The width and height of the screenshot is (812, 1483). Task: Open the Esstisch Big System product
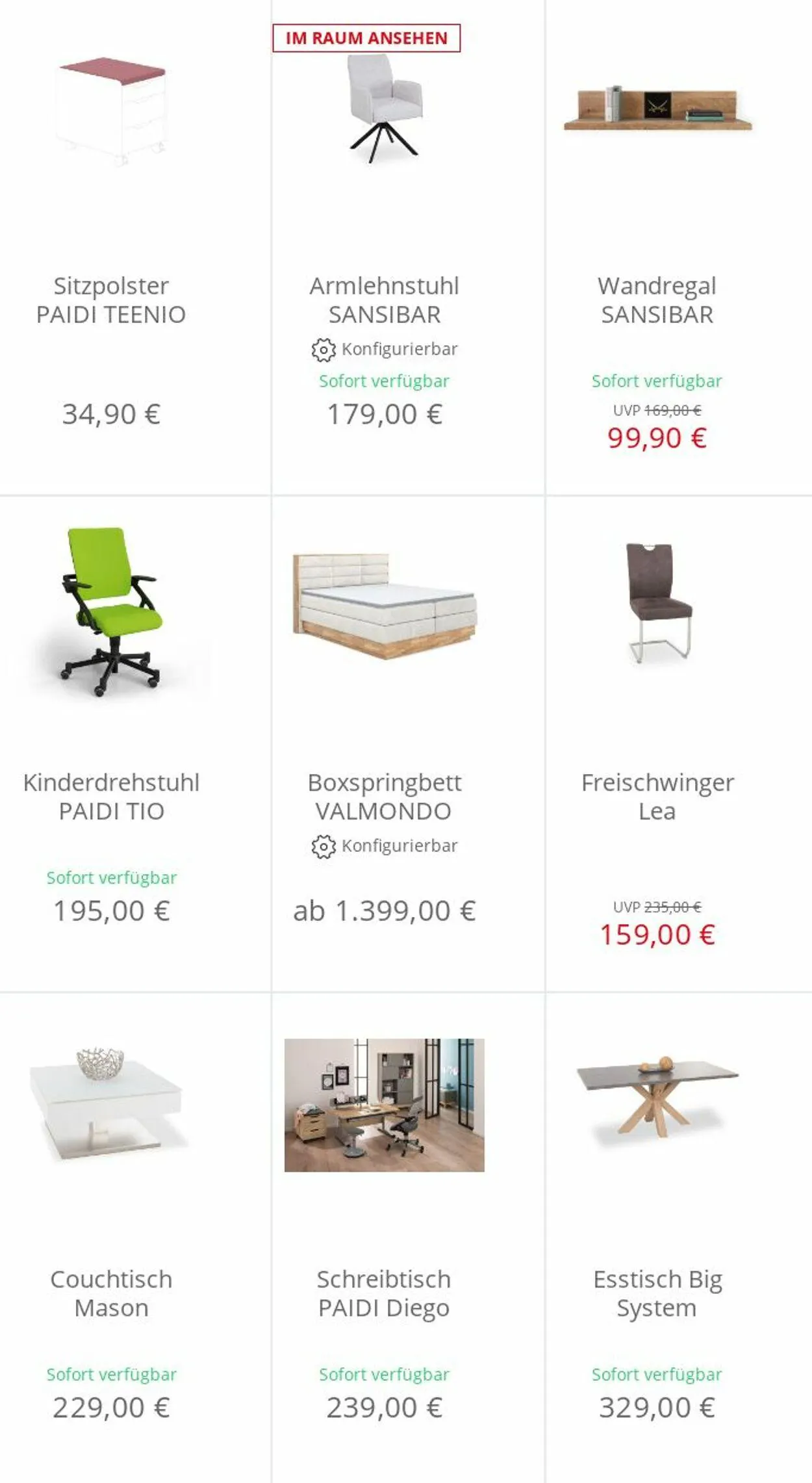click(657, 1293)
